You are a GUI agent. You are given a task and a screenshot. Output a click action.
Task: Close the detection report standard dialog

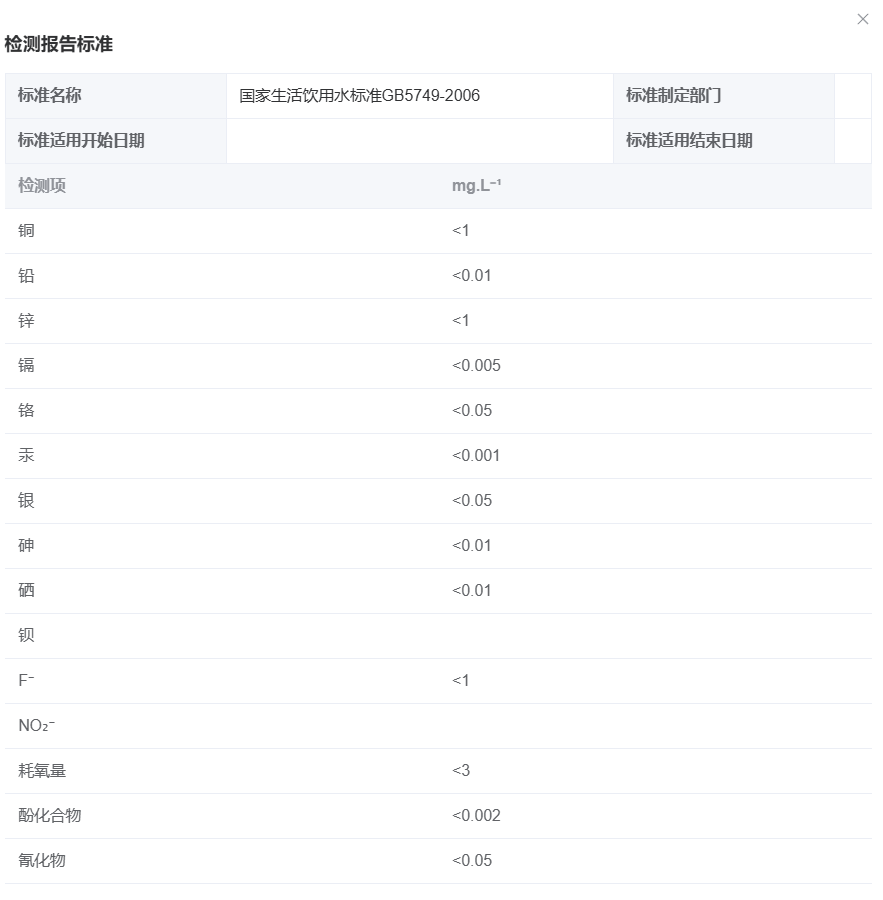tap(862, 19)
